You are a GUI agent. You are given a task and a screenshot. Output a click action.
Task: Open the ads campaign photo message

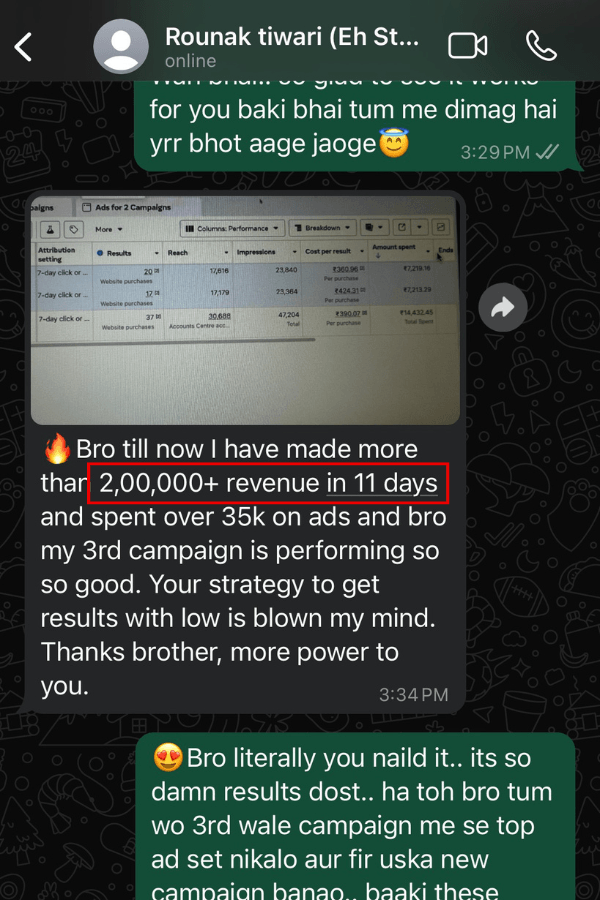[245, 310]
